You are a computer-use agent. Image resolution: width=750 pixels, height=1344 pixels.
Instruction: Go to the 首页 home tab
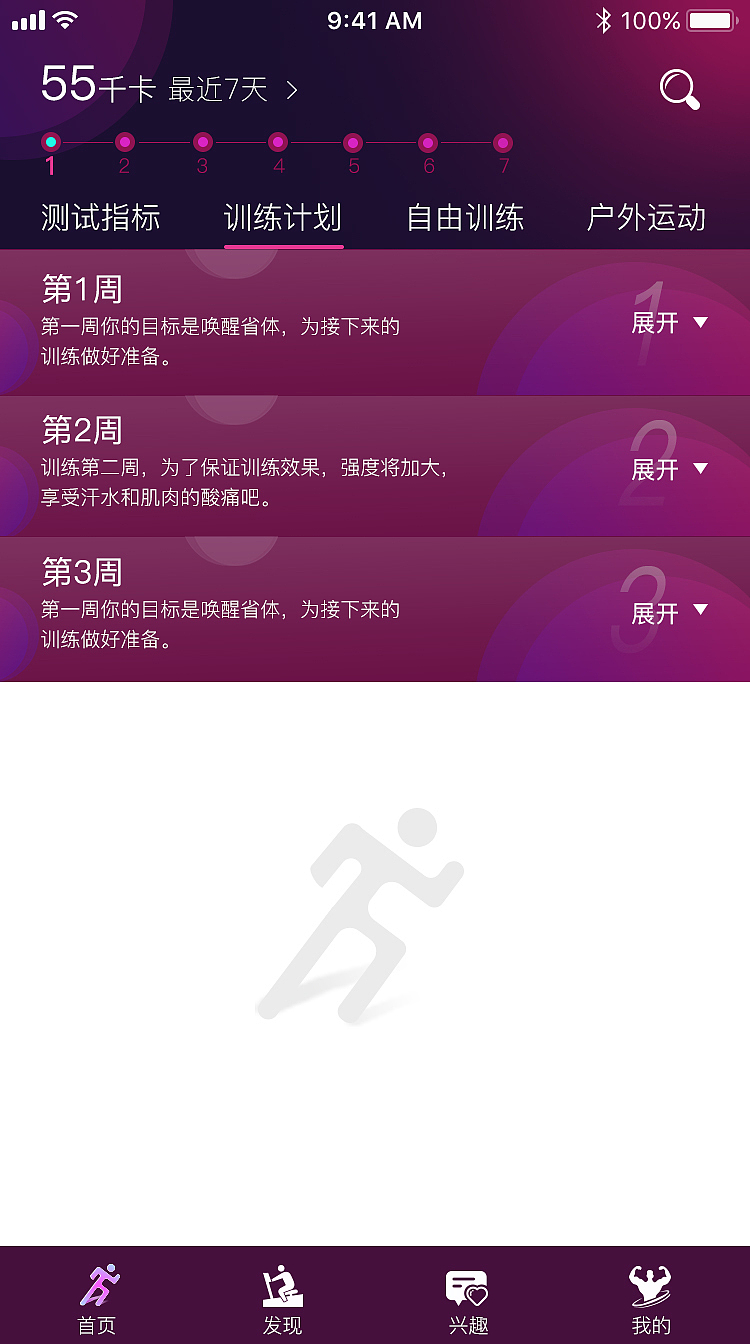(x=98, y=1297)
